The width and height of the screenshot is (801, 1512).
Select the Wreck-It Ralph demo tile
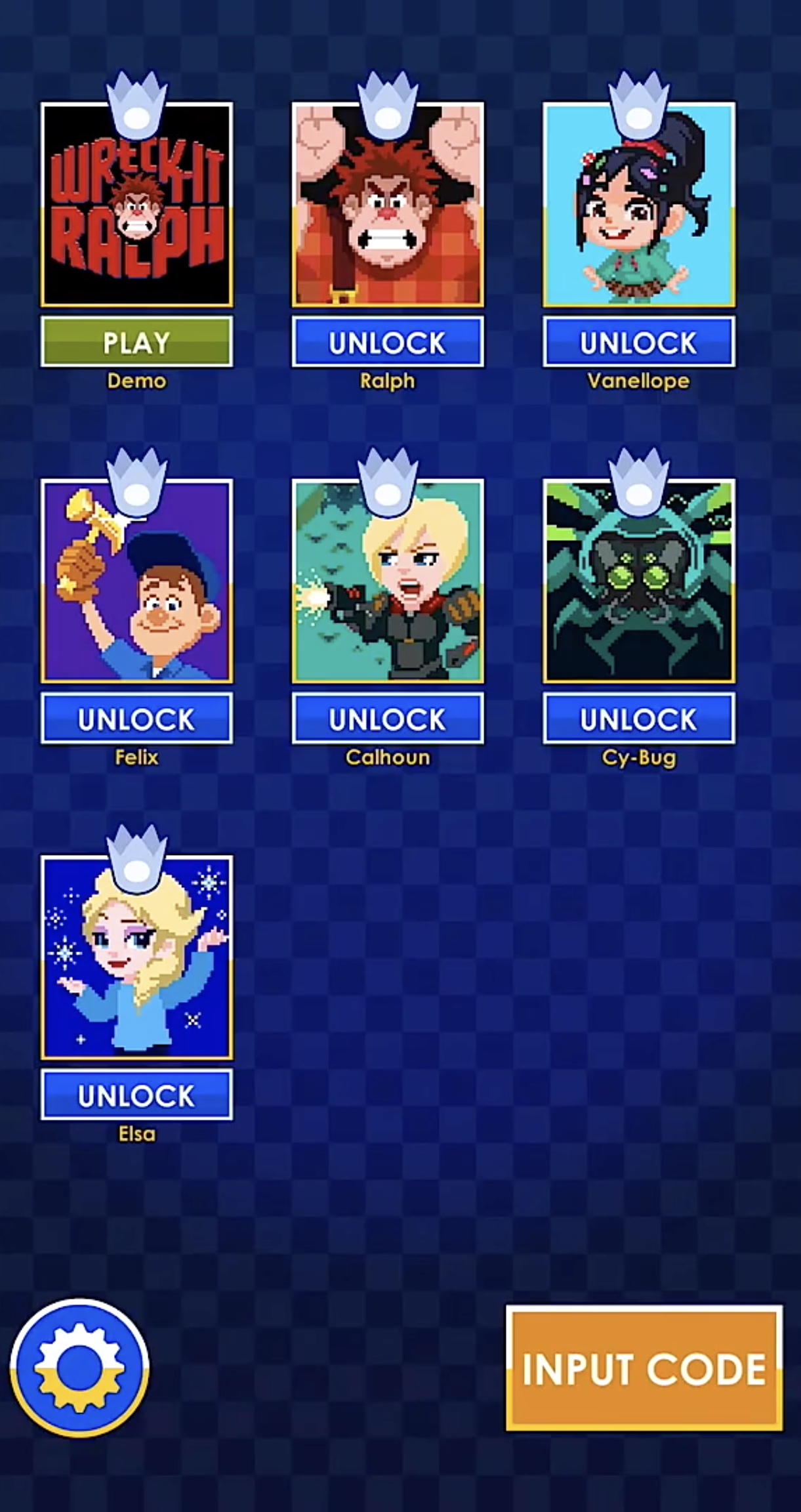[x=136, y=204]
